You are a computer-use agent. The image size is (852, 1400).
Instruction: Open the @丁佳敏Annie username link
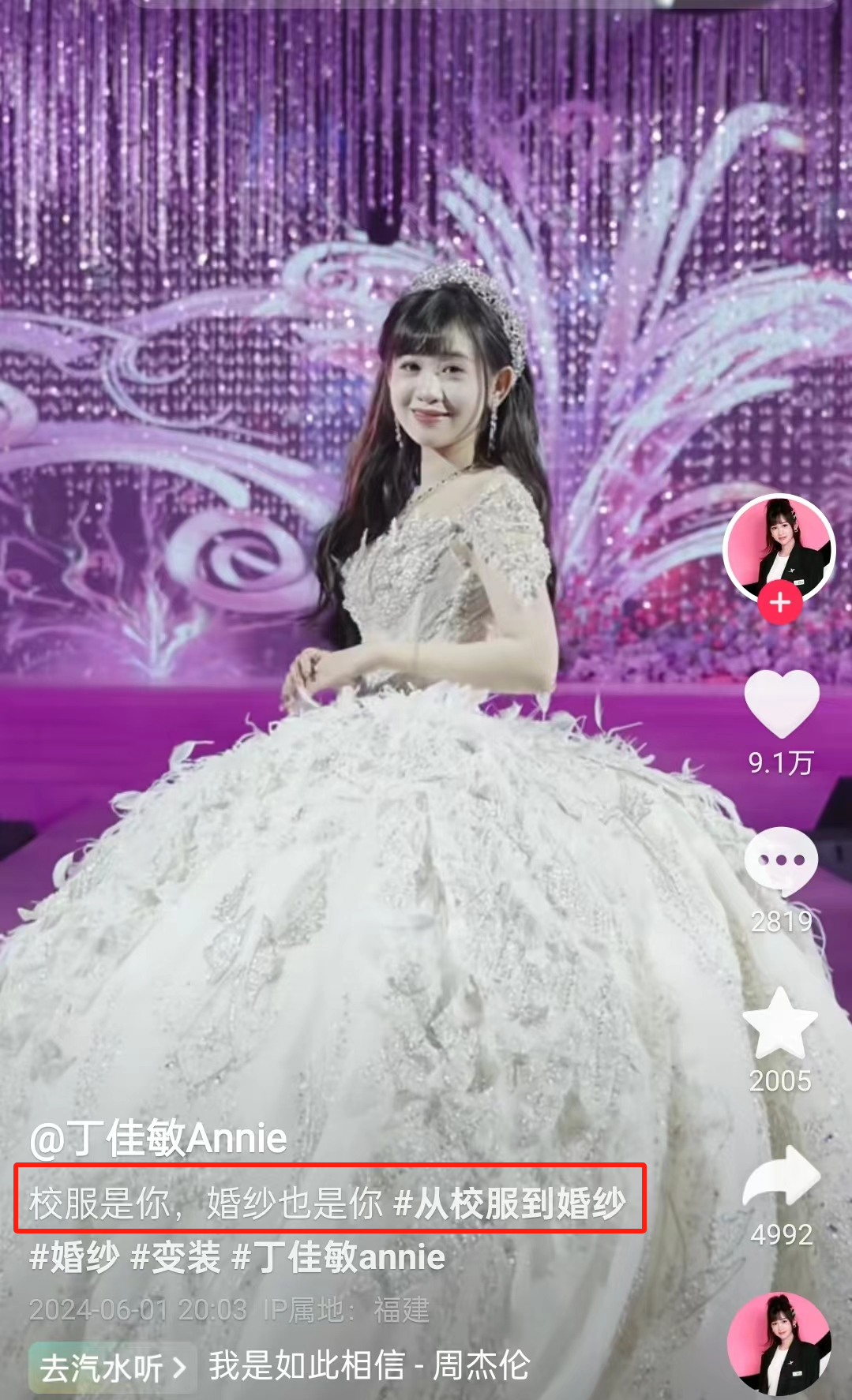pyautogui.click(x=159, y=1139)
